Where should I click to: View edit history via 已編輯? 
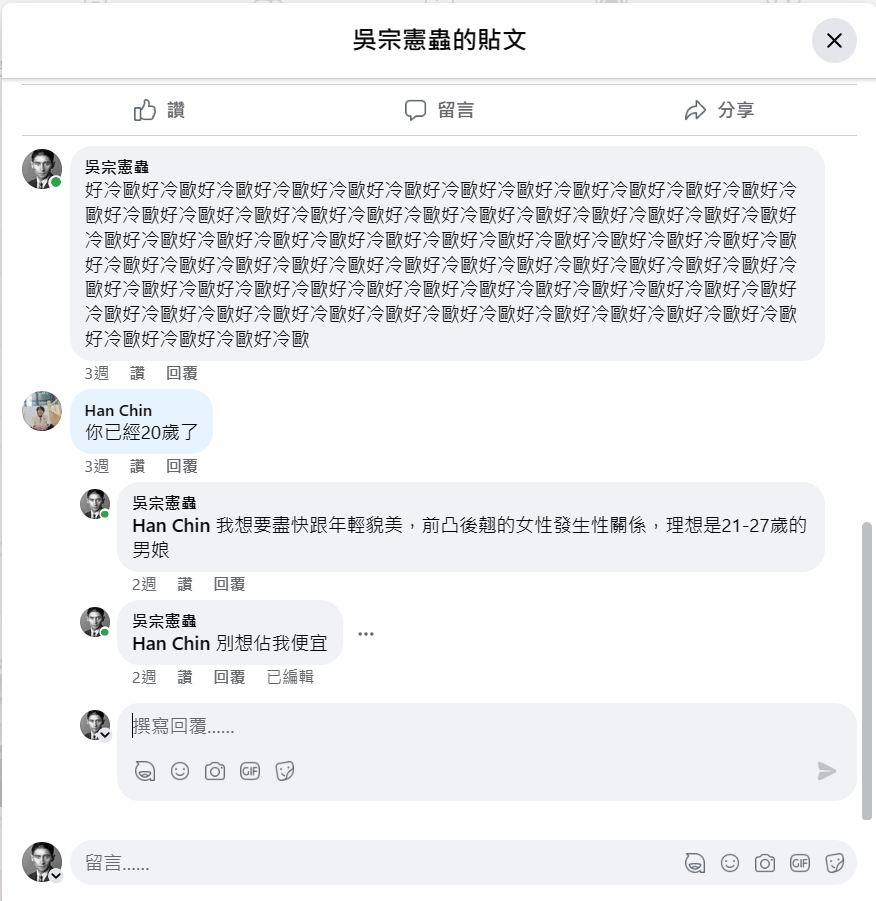pyautogui.click(x=290, y=677)
